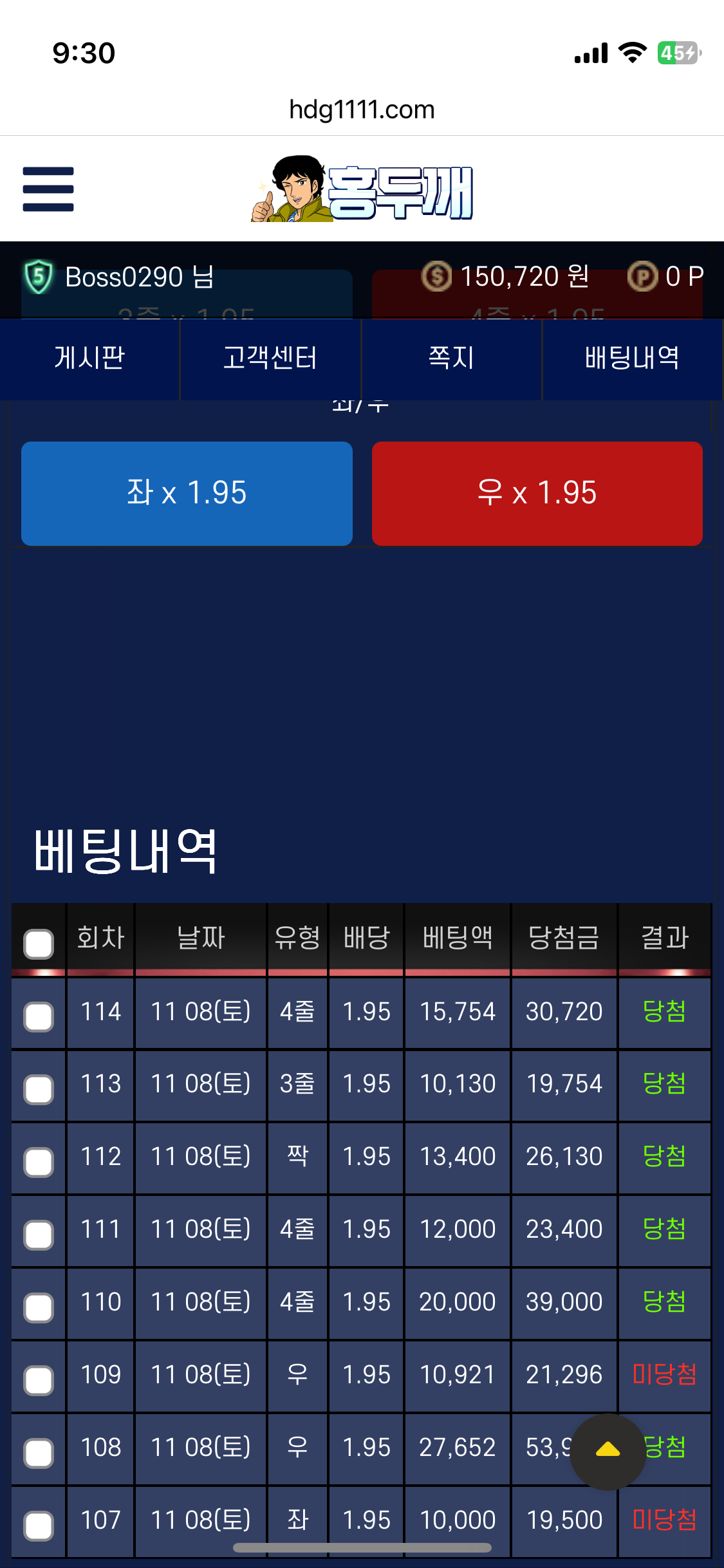
Task: Tap the yellow scroll-to-top arrow button
Action: coord(608,1451)
